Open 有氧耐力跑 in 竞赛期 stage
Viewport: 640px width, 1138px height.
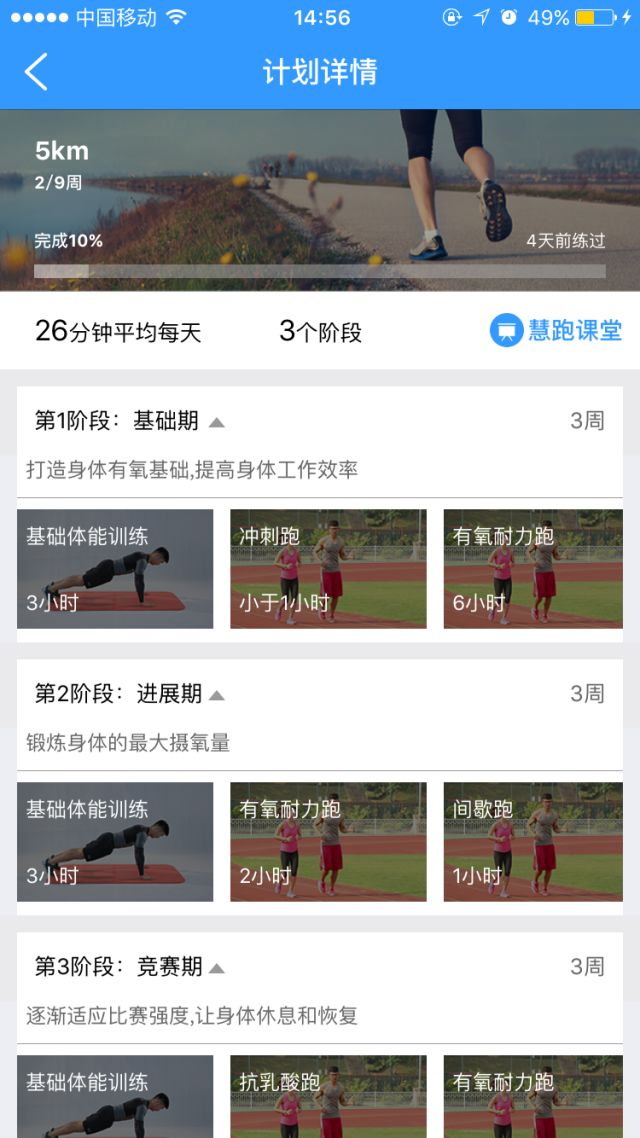click(533, 1097)
